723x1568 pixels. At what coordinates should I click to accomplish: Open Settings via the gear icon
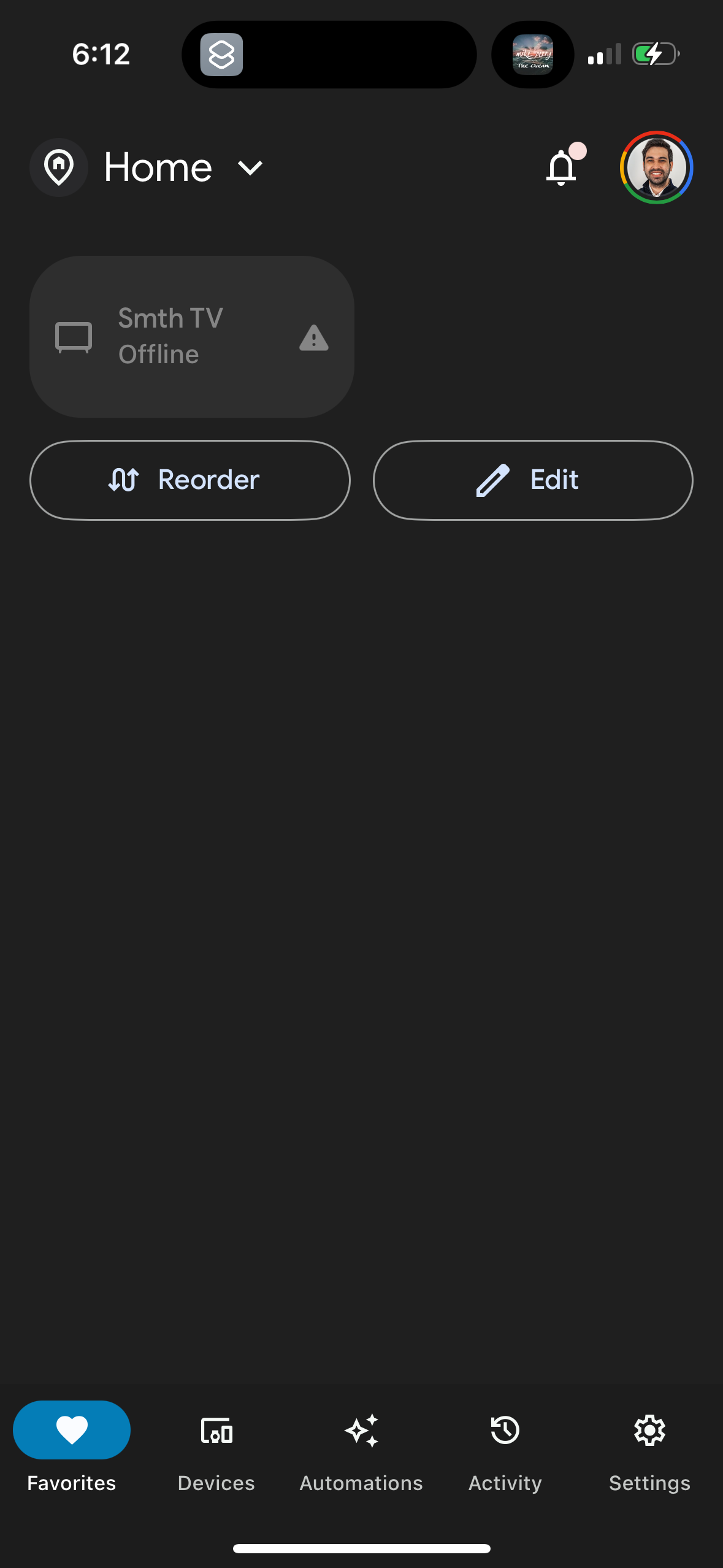click(649, 1430)
